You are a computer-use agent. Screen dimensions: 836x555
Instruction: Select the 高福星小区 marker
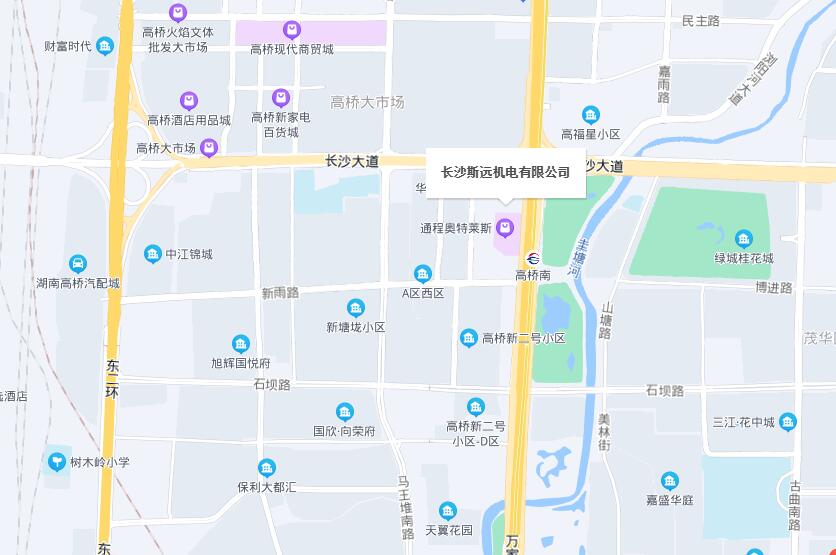(590, 115)
